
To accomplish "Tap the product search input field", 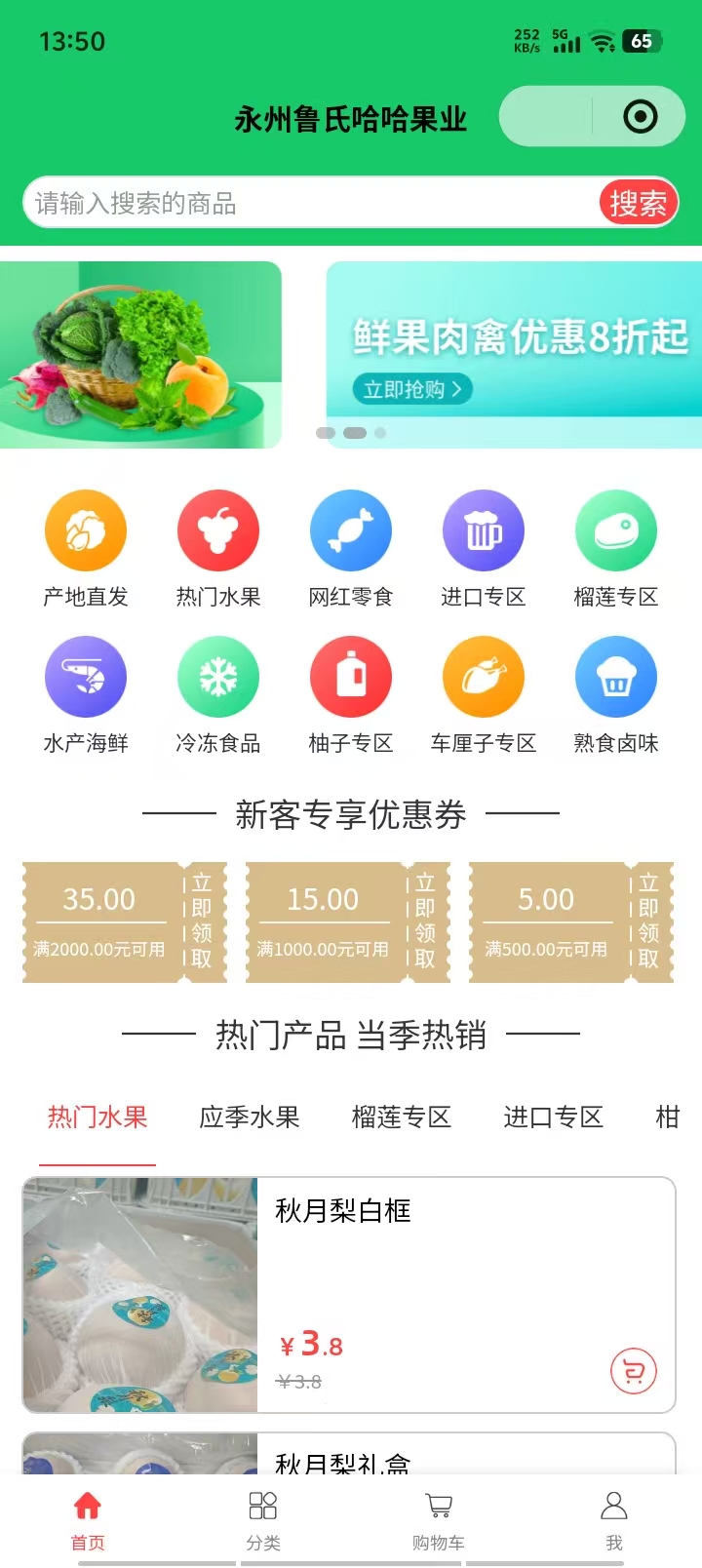I will click(312, 203).
